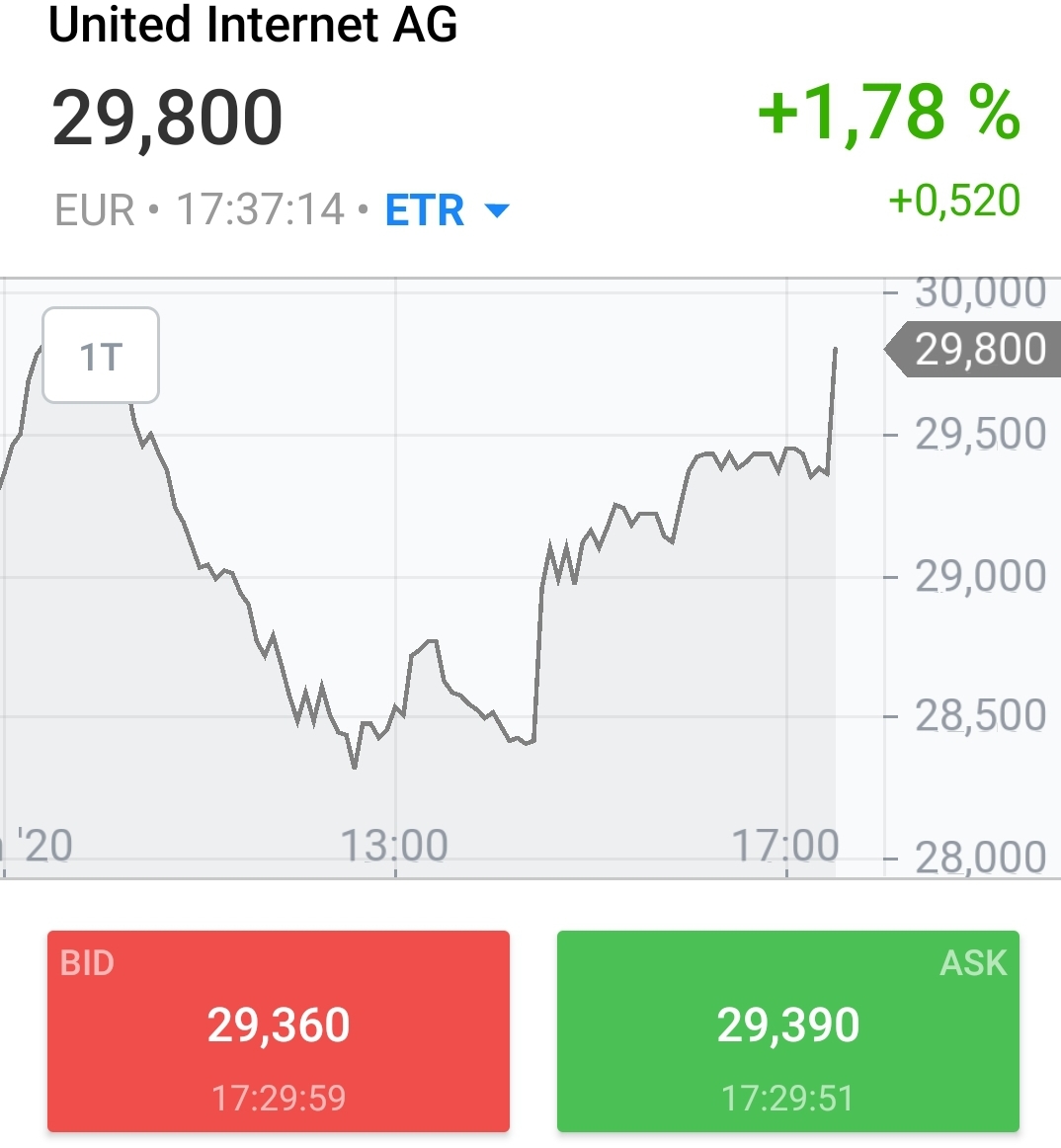Screen dimensions: 1061x1148
Task: Tap the red BID 29,360 button
Action: pyautogui.click(x=279, y=1030)
